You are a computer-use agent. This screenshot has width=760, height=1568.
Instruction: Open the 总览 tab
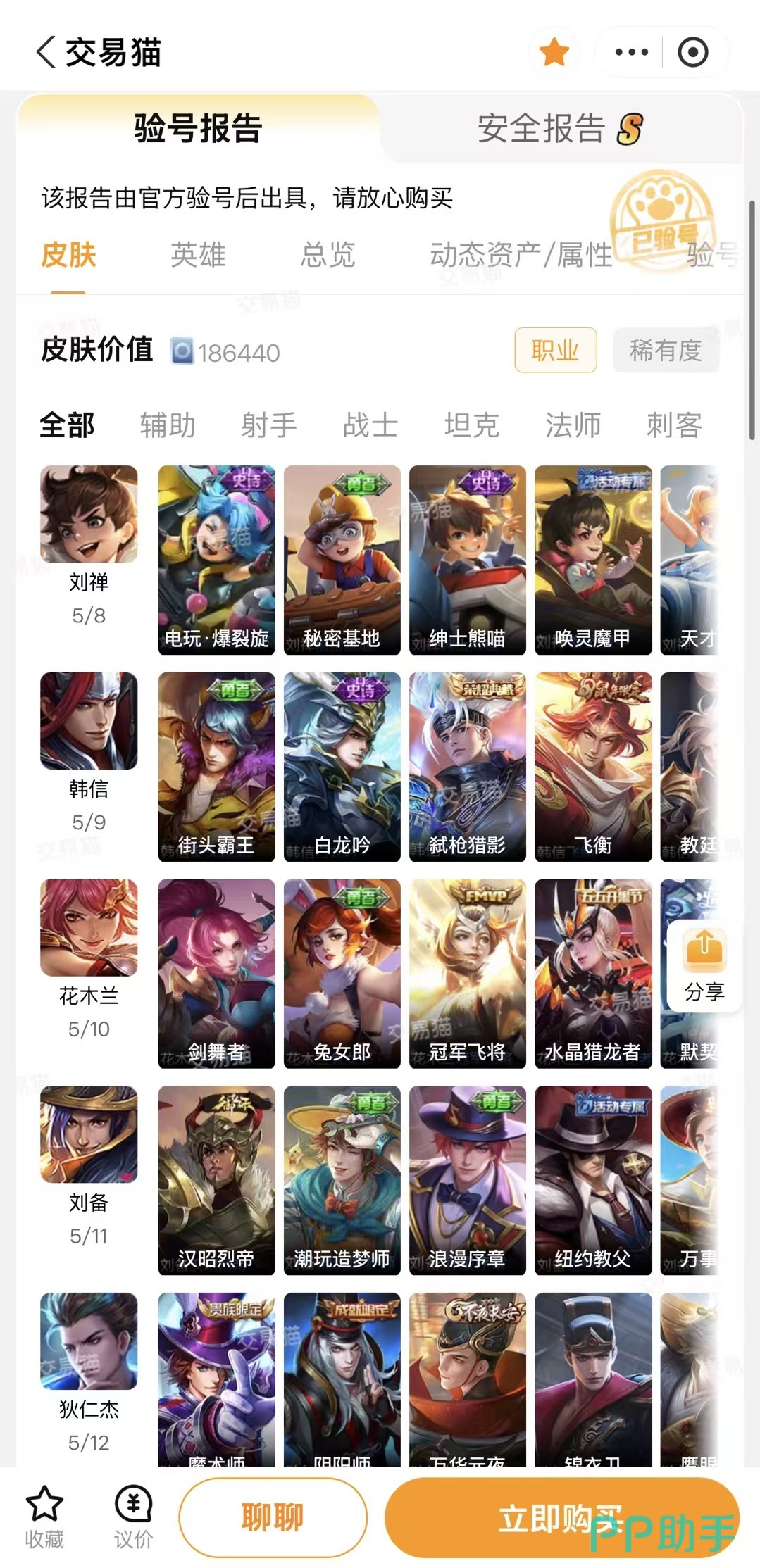click(328, 255)
